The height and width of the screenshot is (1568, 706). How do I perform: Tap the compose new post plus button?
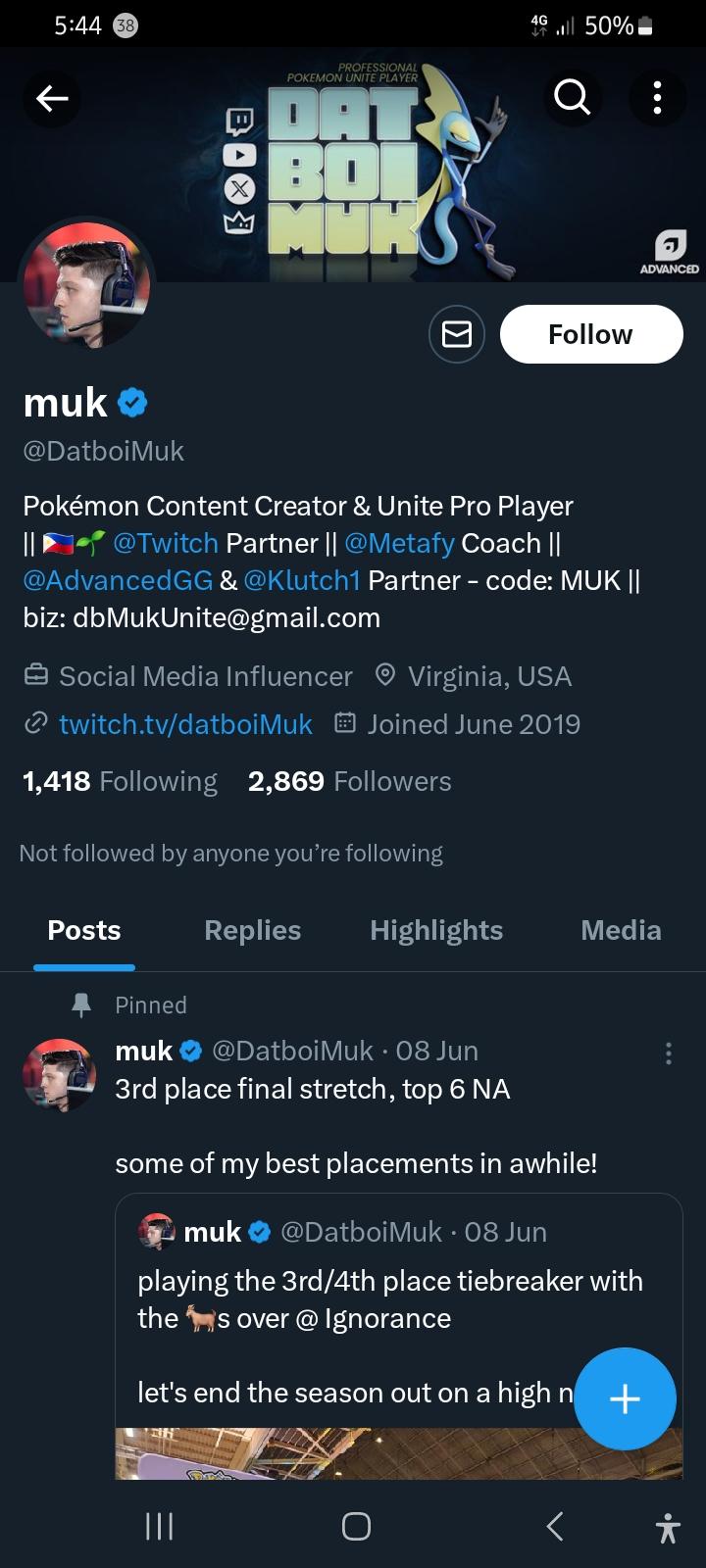point(625,1399)
